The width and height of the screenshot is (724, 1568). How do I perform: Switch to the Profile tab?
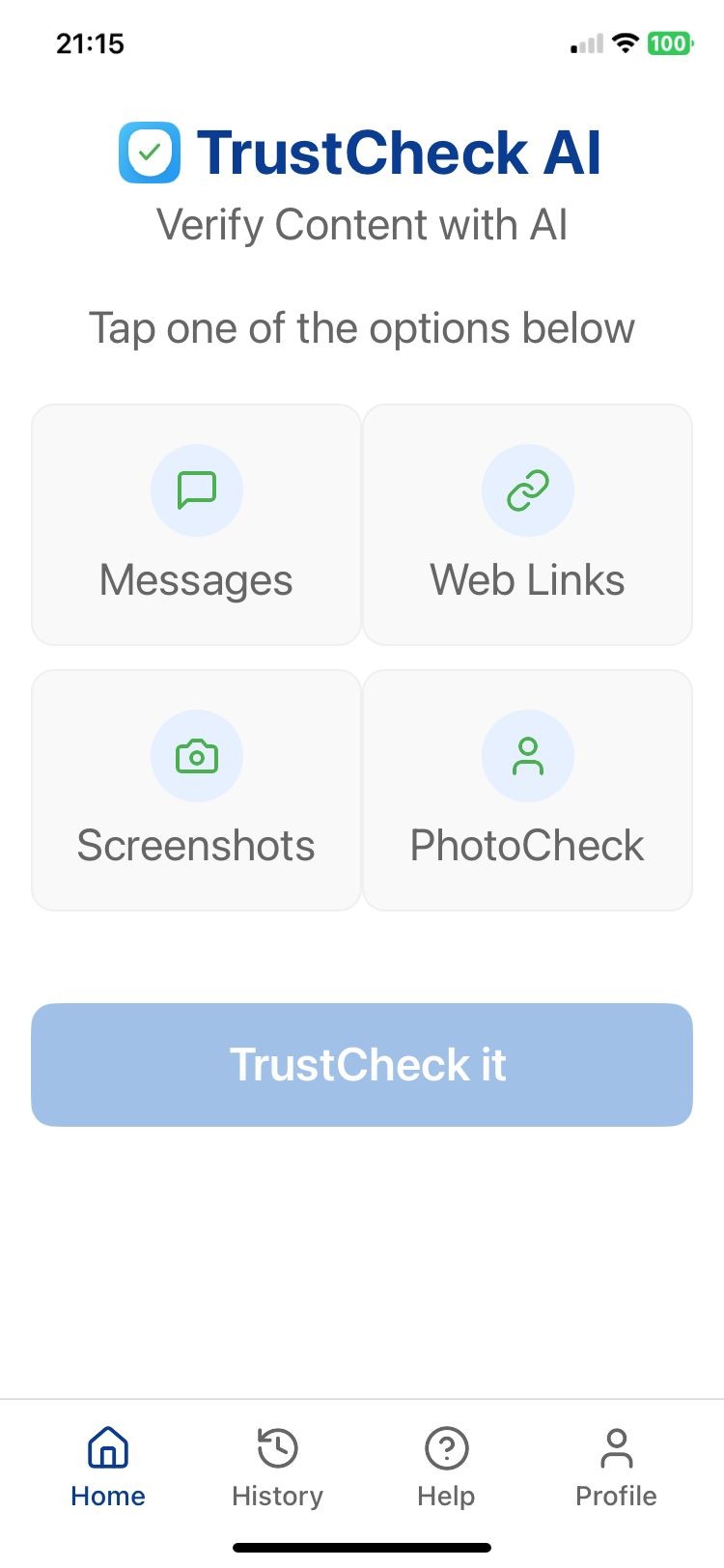tap(616, 1468)
